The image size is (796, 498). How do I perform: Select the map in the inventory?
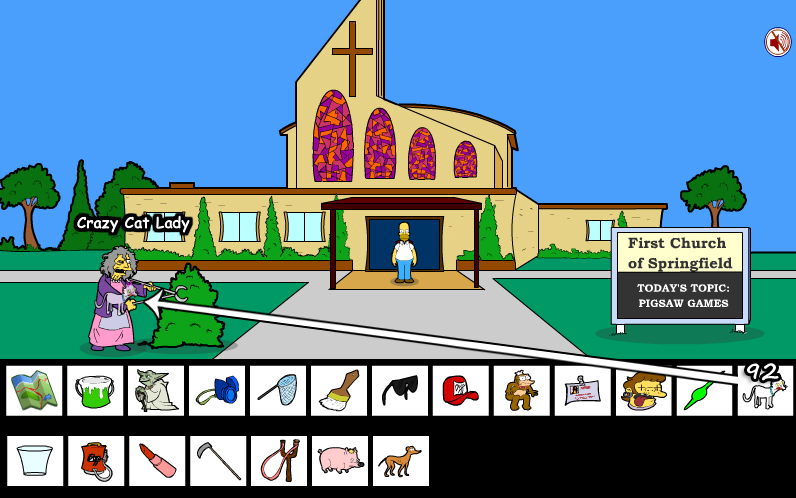(34, 390)
